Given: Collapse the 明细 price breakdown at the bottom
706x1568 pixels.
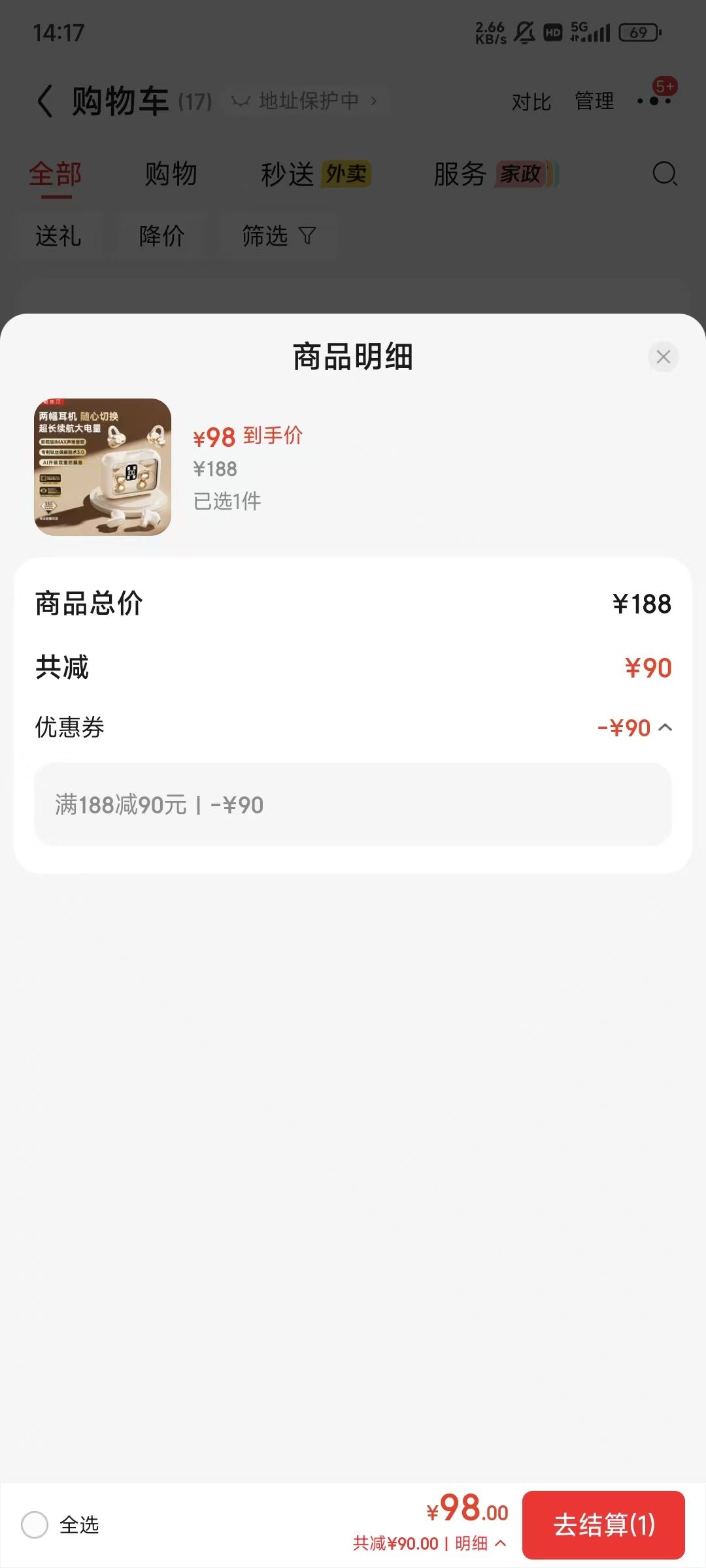Looking at the screenshot, I should coord(480,1543).
